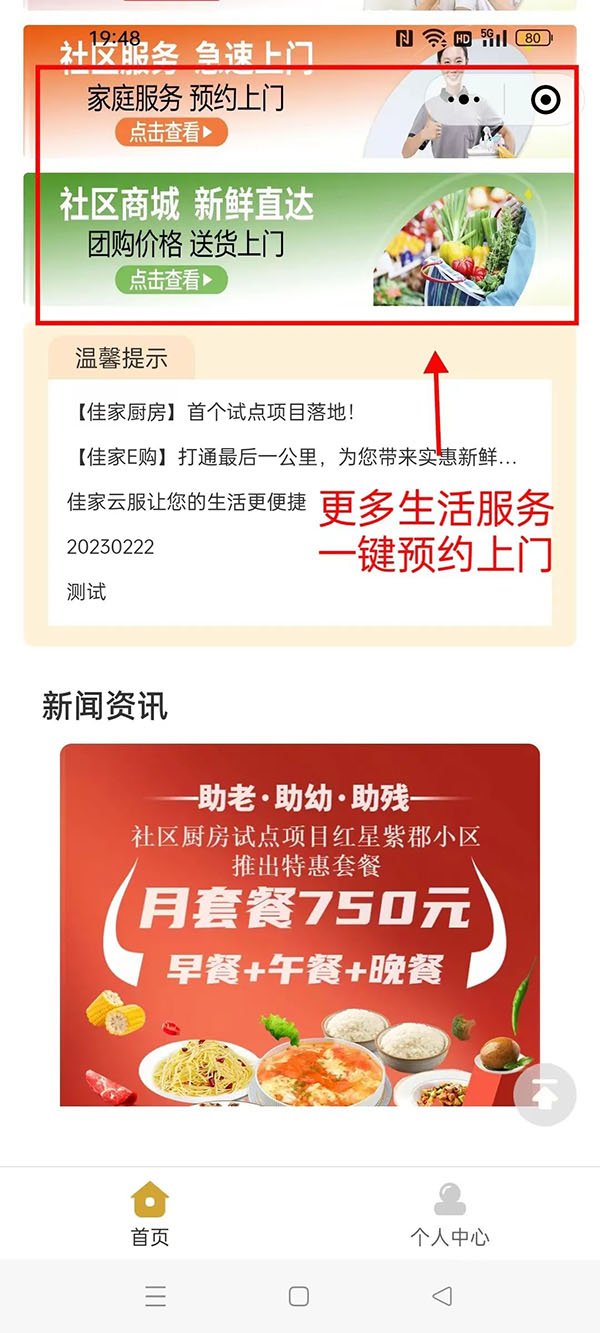Tap 点击查看 on the 家庭服务 banner
This screenshot has width=600, height=1333.
click(171, 132)
